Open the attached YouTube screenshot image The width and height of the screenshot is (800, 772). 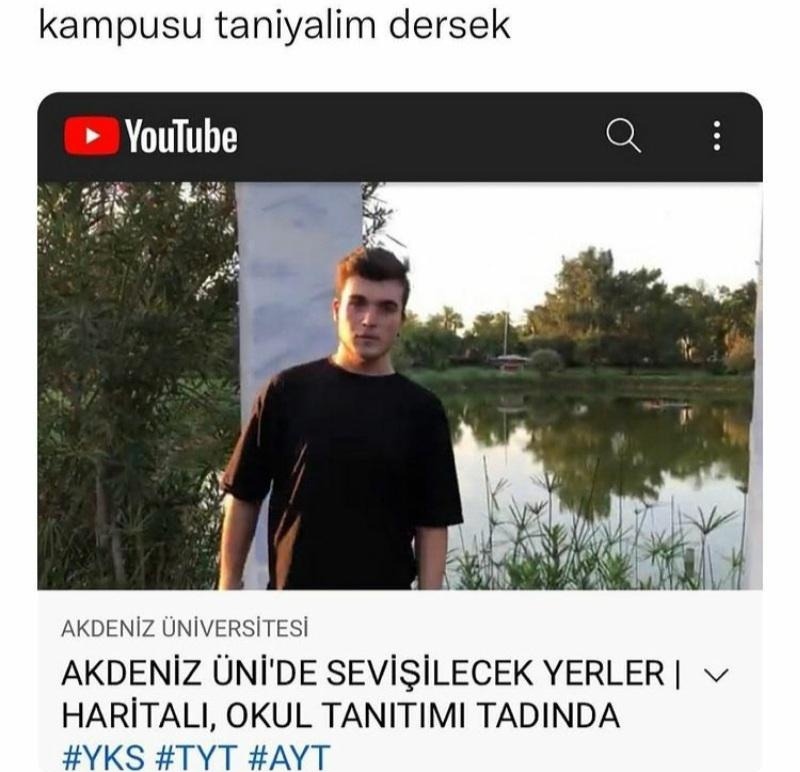click(x=400, y=430)
